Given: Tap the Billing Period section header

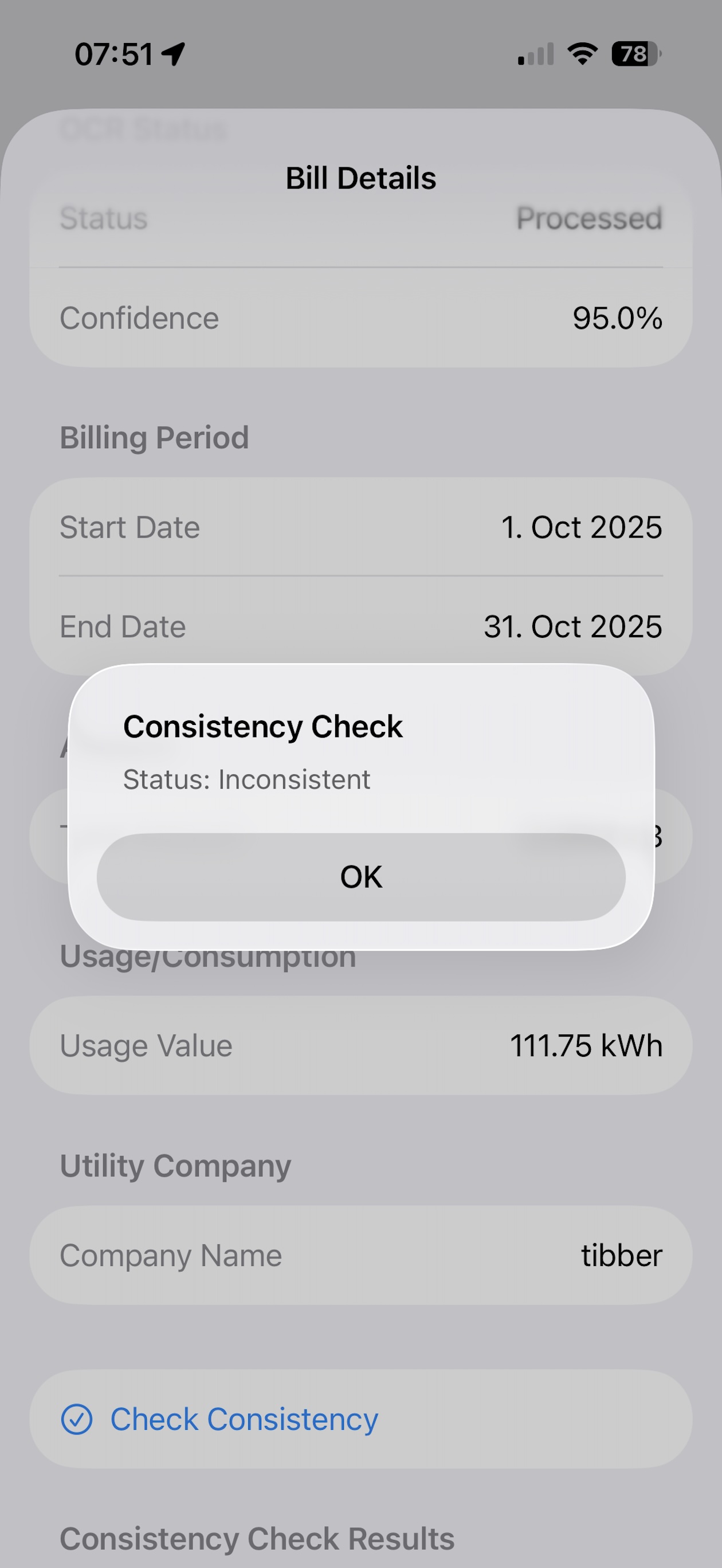Looking at the screenshot, I should click(x=154, y=437).
